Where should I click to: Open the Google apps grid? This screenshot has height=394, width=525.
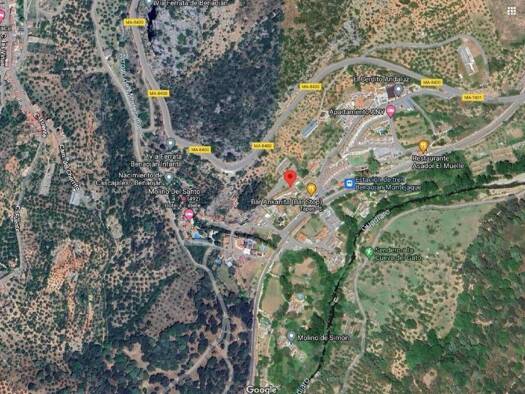point(511,11)
